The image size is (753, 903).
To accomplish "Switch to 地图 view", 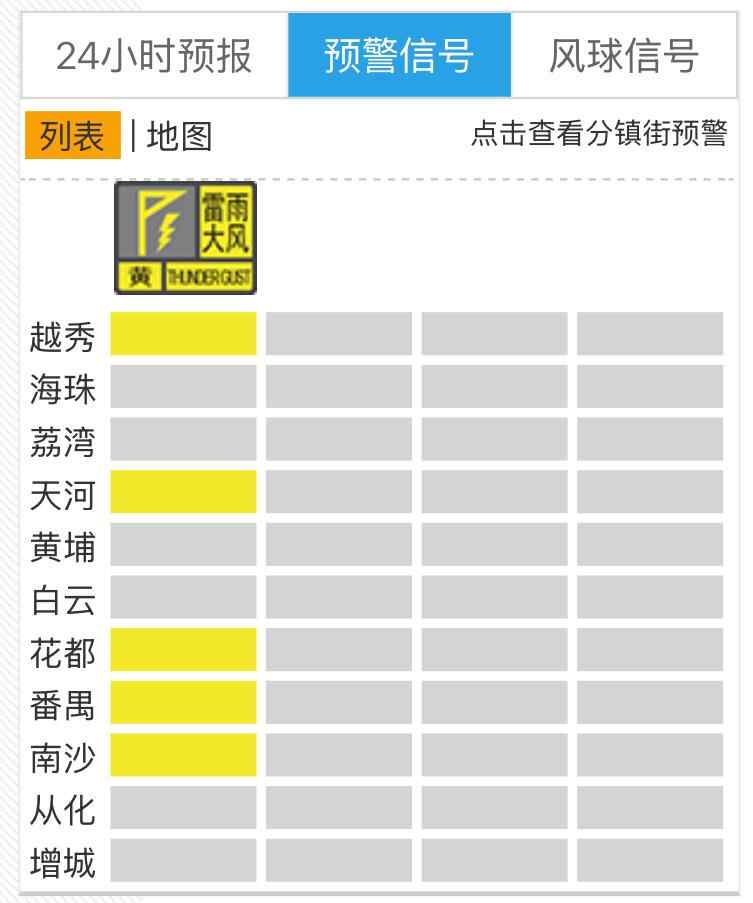I will (x=180, y=136).
